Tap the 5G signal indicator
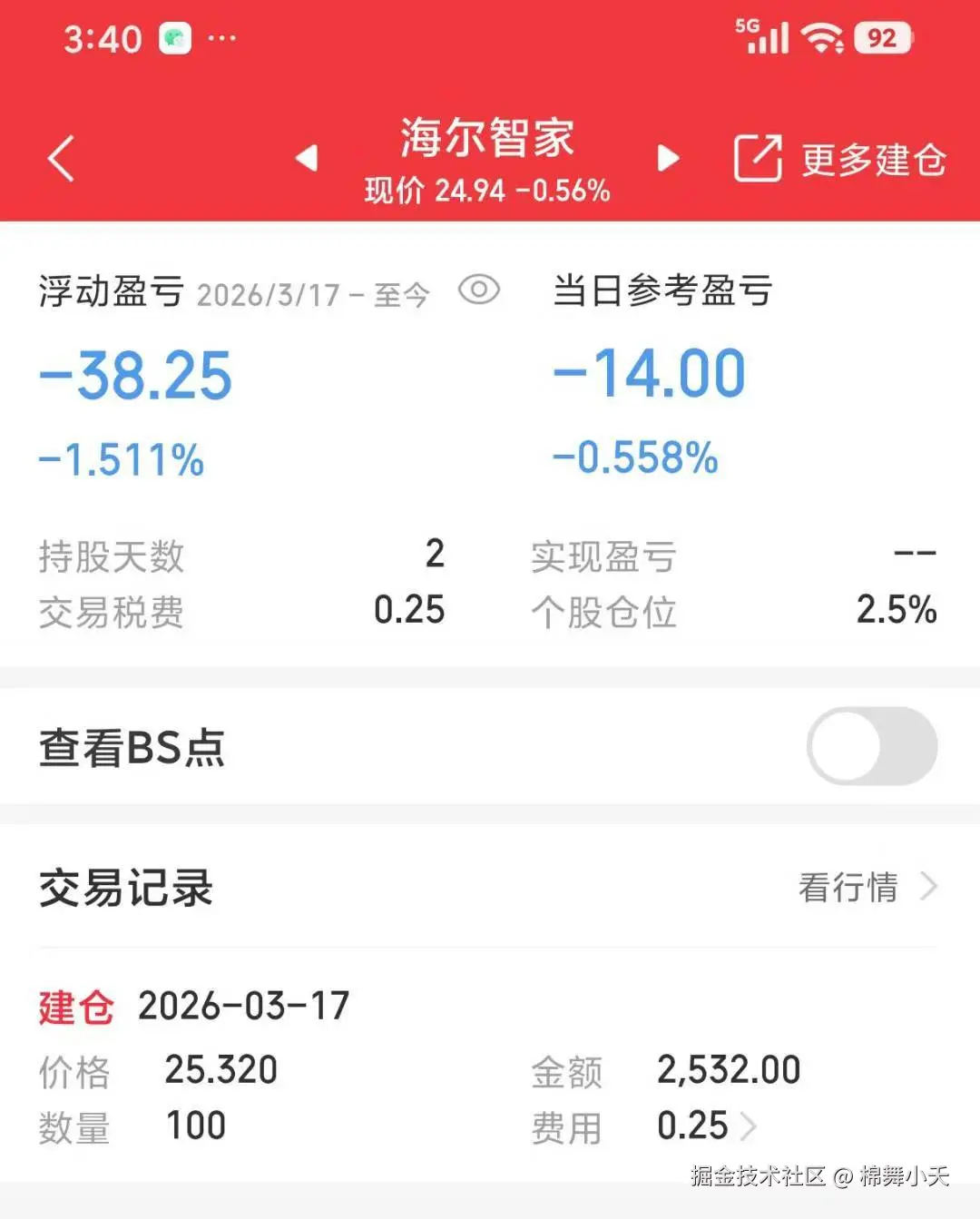980x1219 pixels. coord(760,38)
